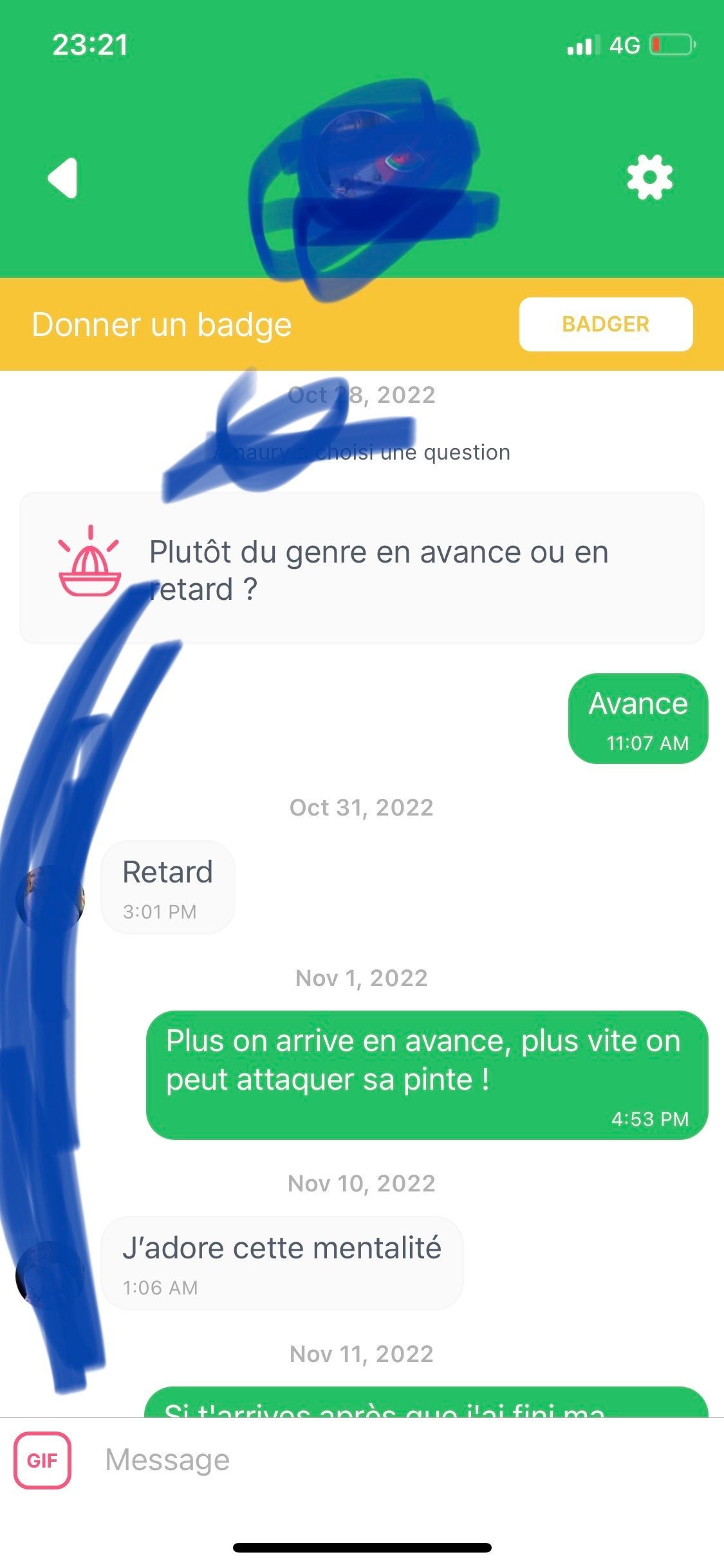Tap the BADGER button
The image size is (724, 1568).
(x=606, y=324)
